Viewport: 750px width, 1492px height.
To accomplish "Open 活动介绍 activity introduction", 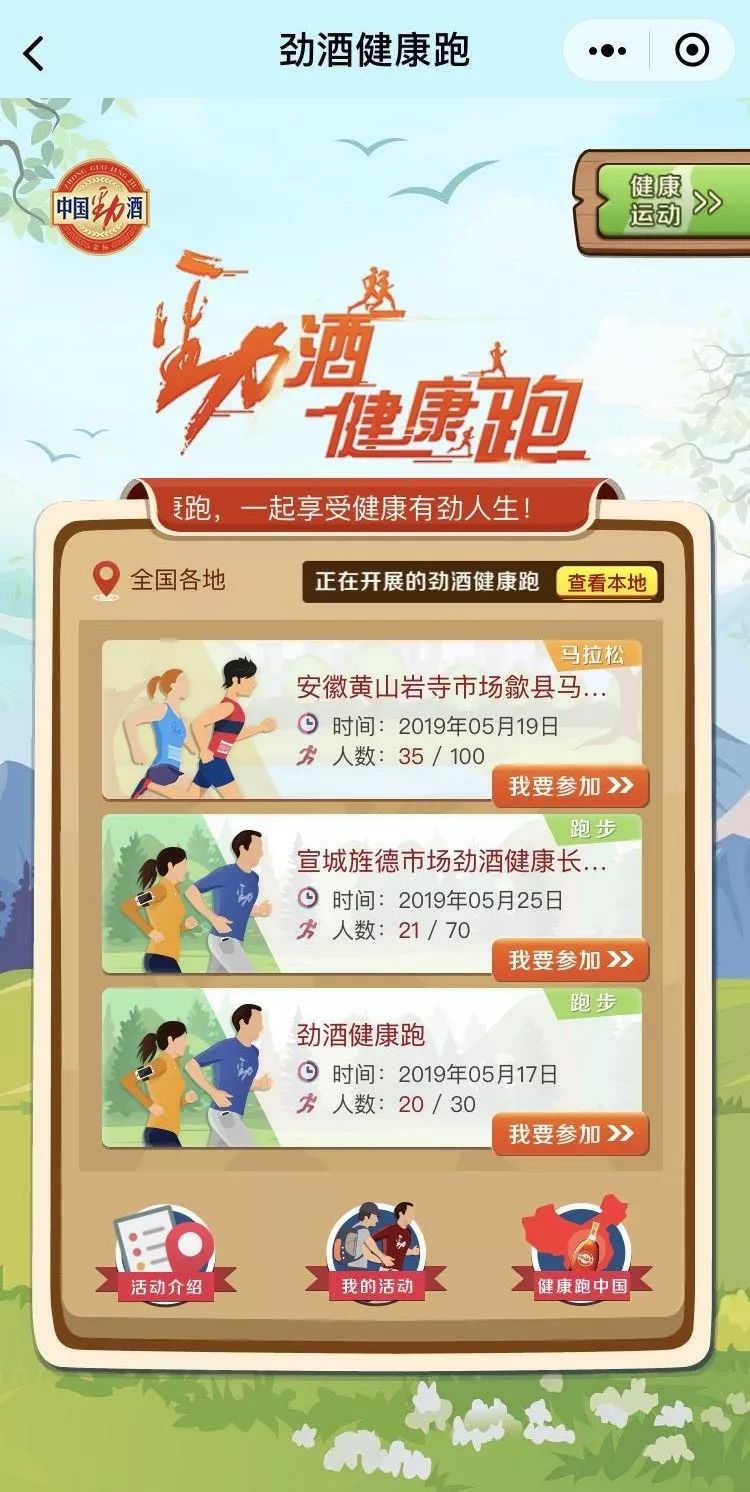I will point(166,1255).
